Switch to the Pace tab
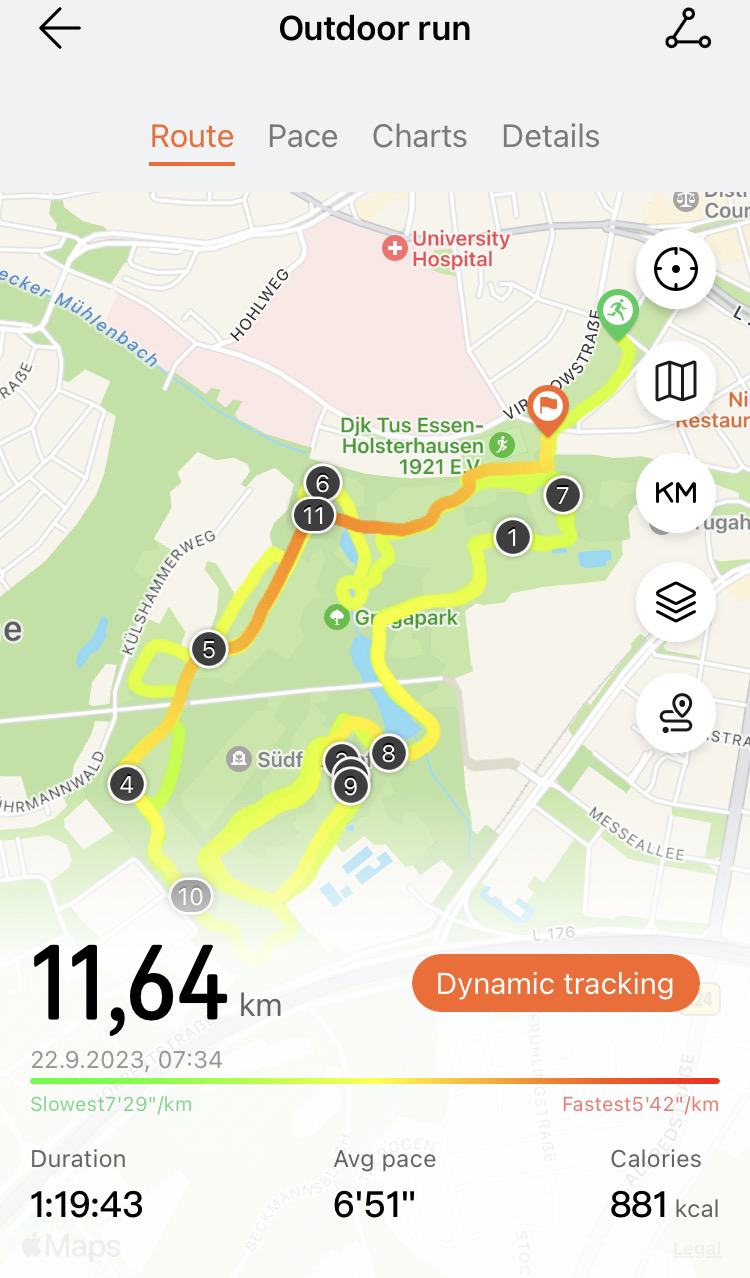750x1278 pixels. [303, 136]
